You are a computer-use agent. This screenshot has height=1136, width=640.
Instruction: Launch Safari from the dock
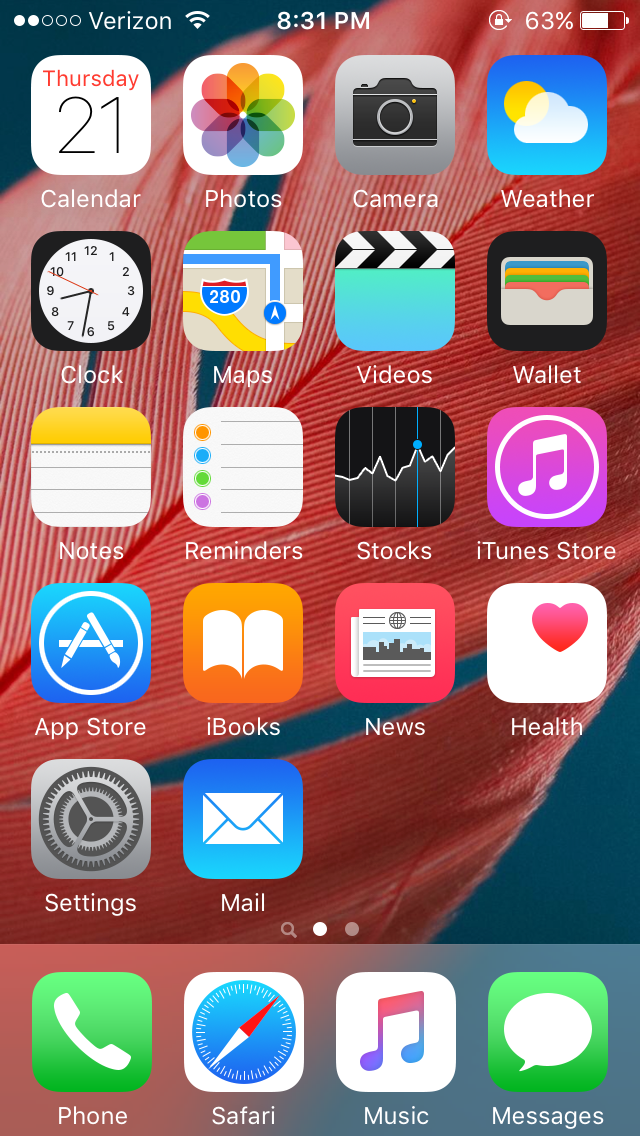[244, 1032]
